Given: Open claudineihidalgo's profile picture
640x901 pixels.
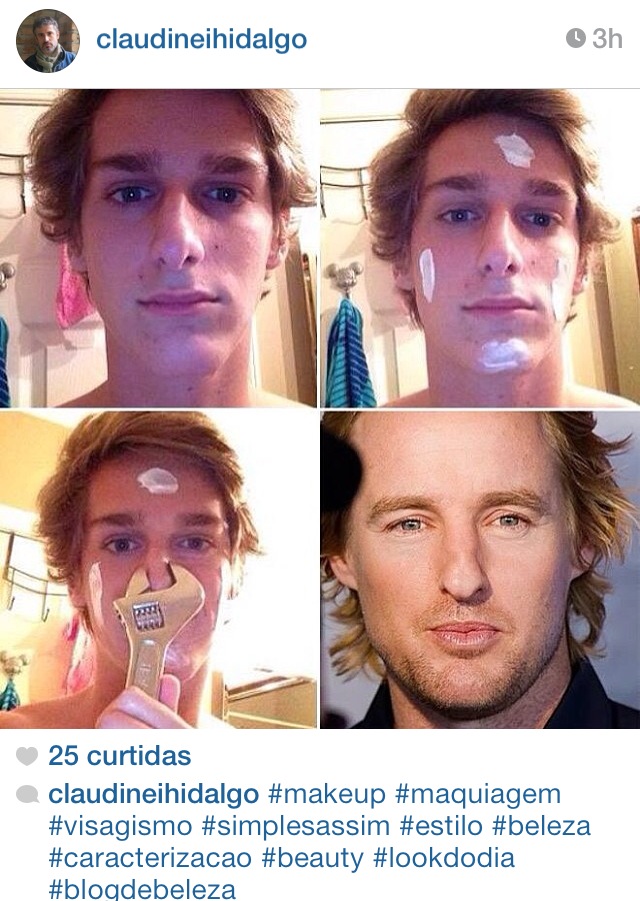Looking at the screenshot, I should pyautogui.click(x=48, y=41).
